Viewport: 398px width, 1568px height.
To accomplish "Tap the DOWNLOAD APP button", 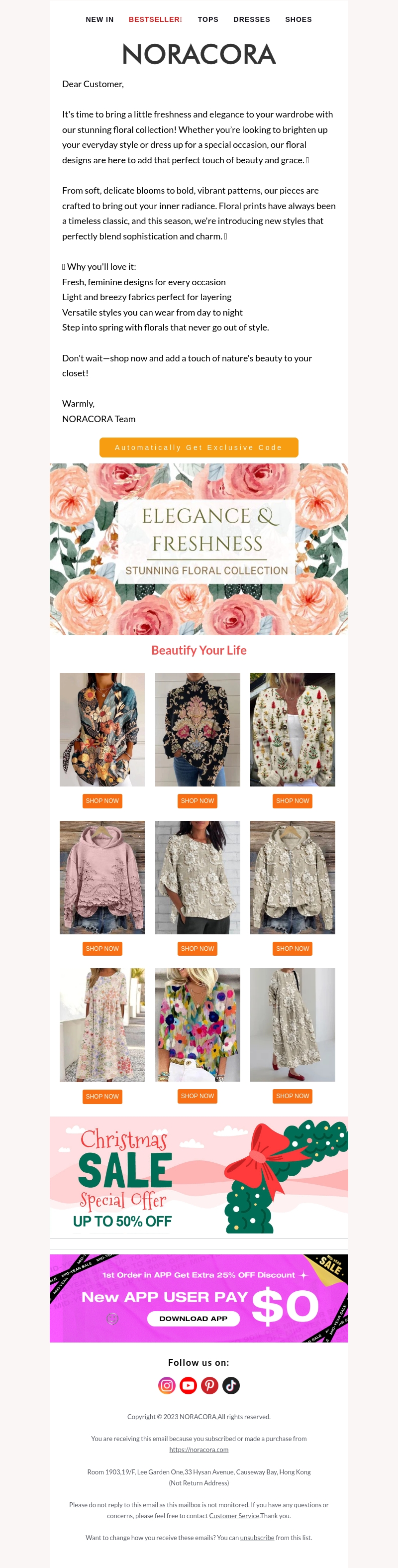I will pos(193,1319).
